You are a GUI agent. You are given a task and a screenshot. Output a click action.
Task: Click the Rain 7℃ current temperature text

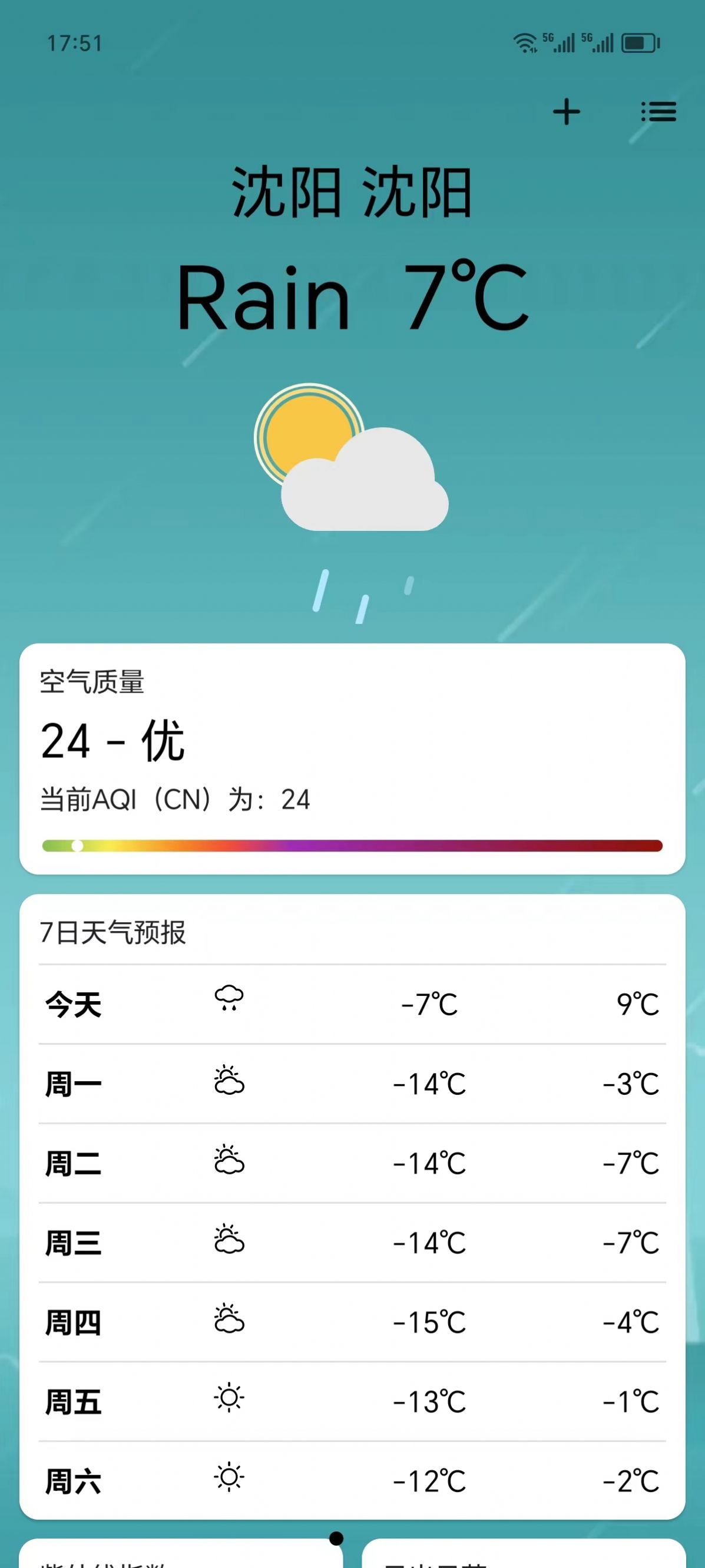(352, 298)
